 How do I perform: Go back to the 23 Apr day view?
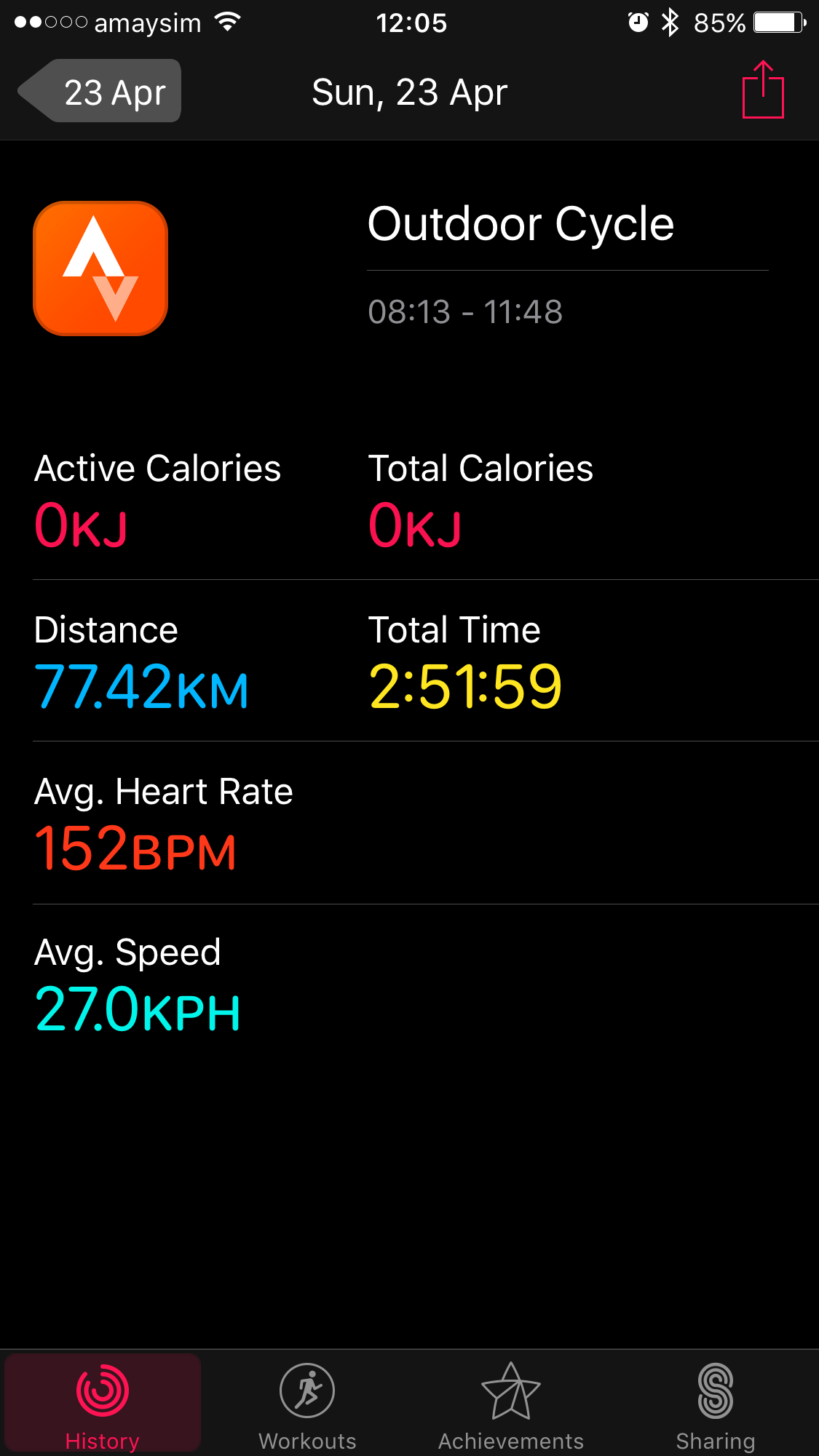100,92
